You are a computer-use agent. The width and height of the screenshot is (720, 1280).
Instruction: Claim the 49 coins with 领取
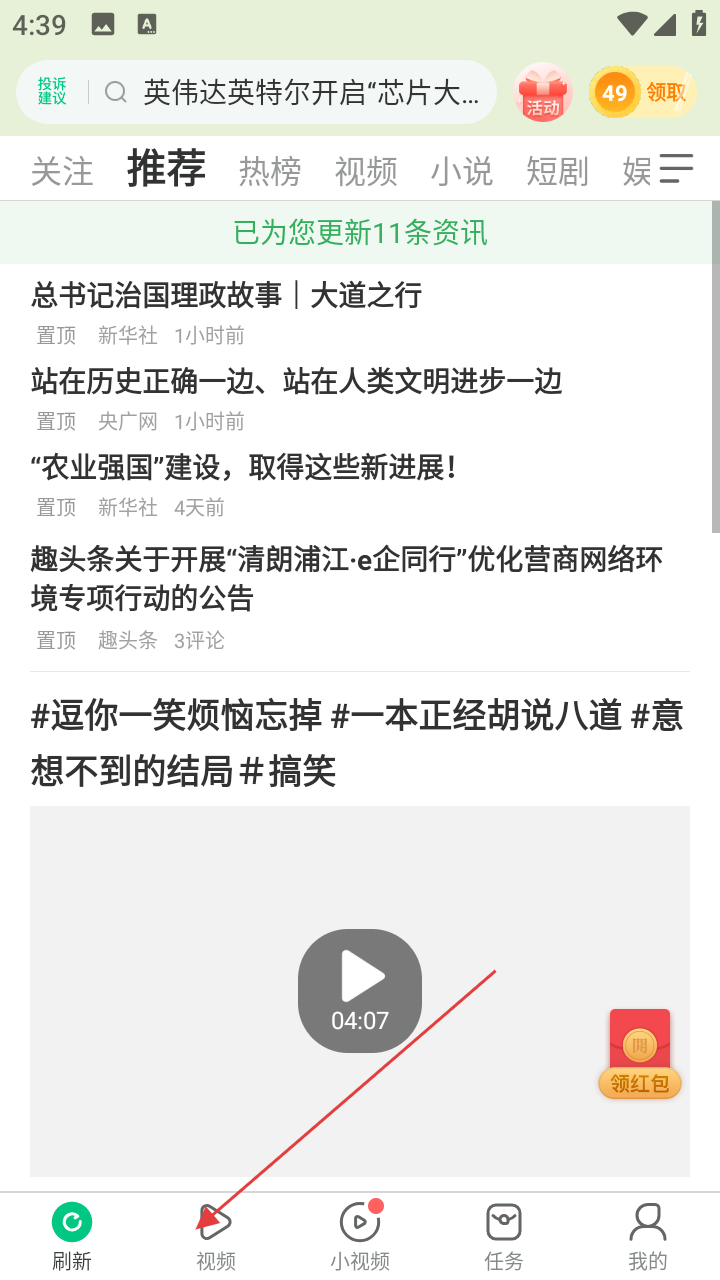(x=642, y=93)
